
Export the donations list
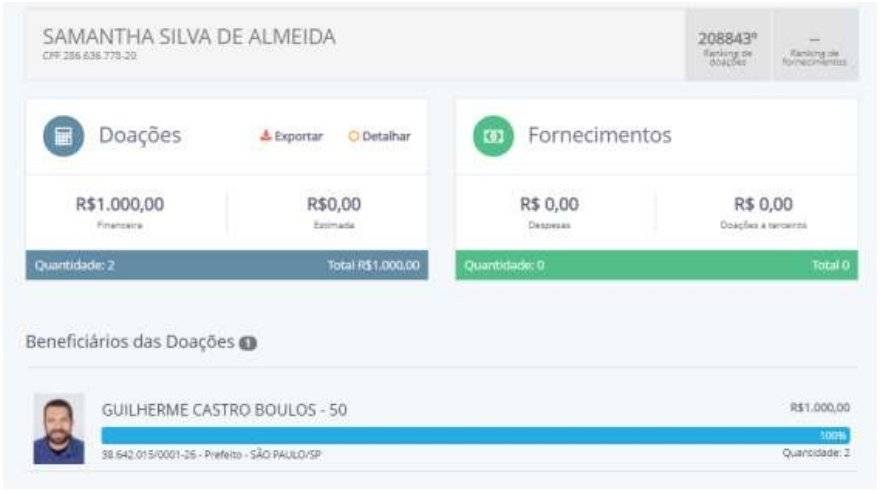click(291, 136)
